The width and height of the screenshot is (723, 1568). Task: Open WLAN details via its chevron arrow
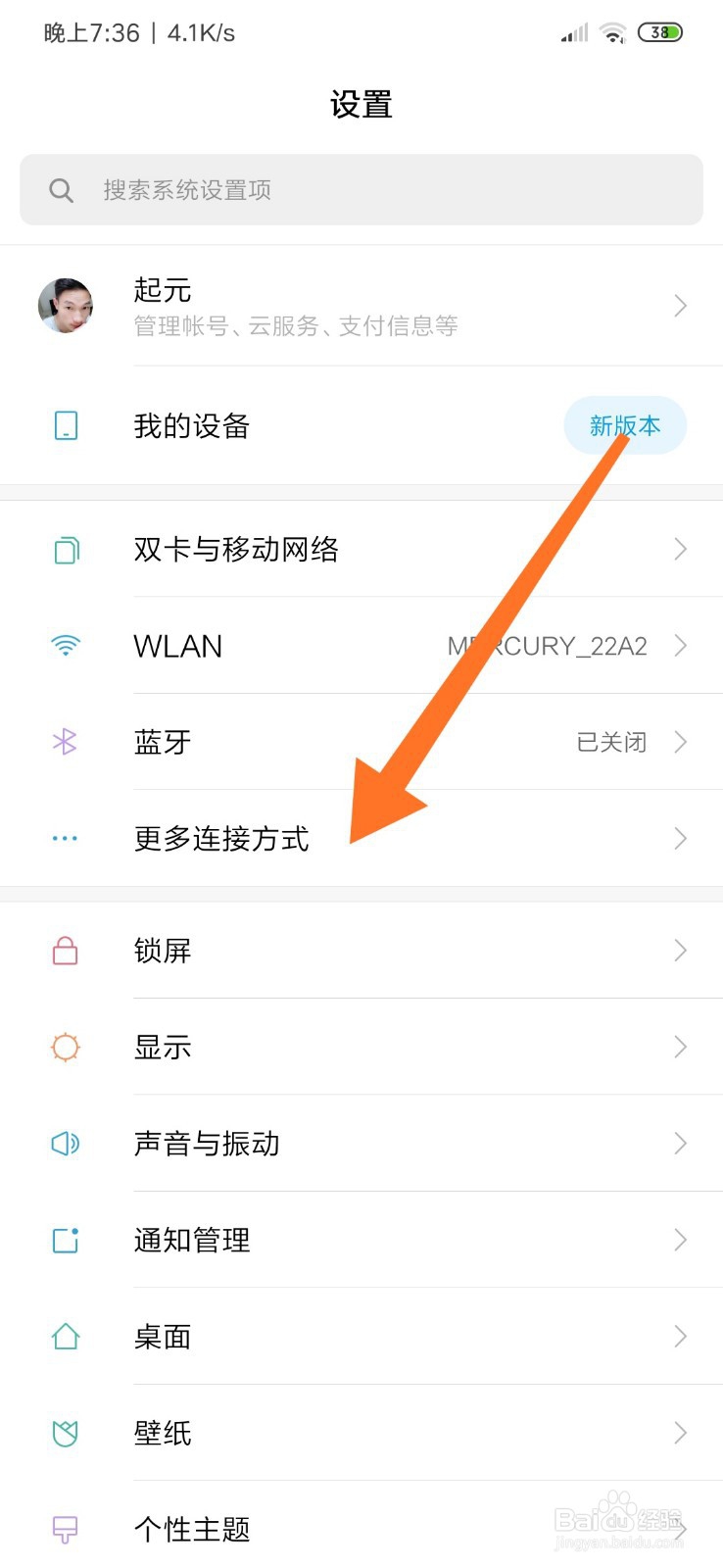681,646
